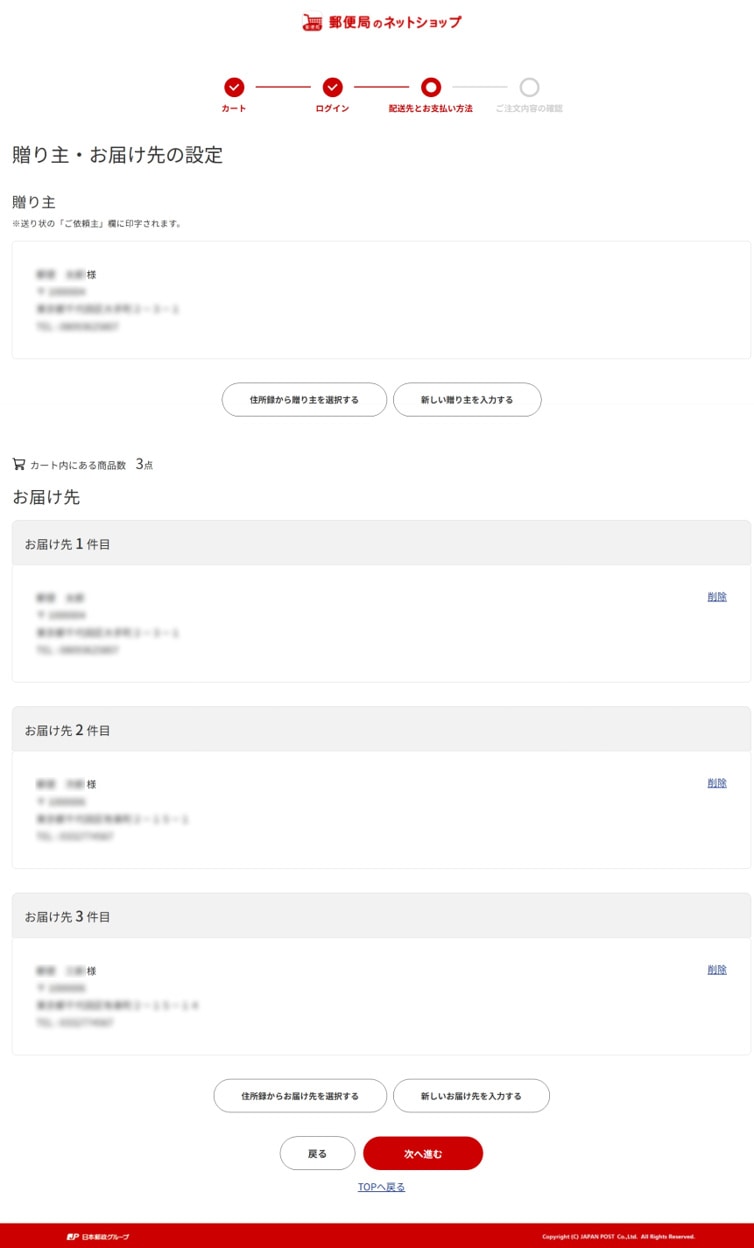Open the TOPへ戻る link
This screenshot has width=754, height=1248.
click(x=381, y=1187)
